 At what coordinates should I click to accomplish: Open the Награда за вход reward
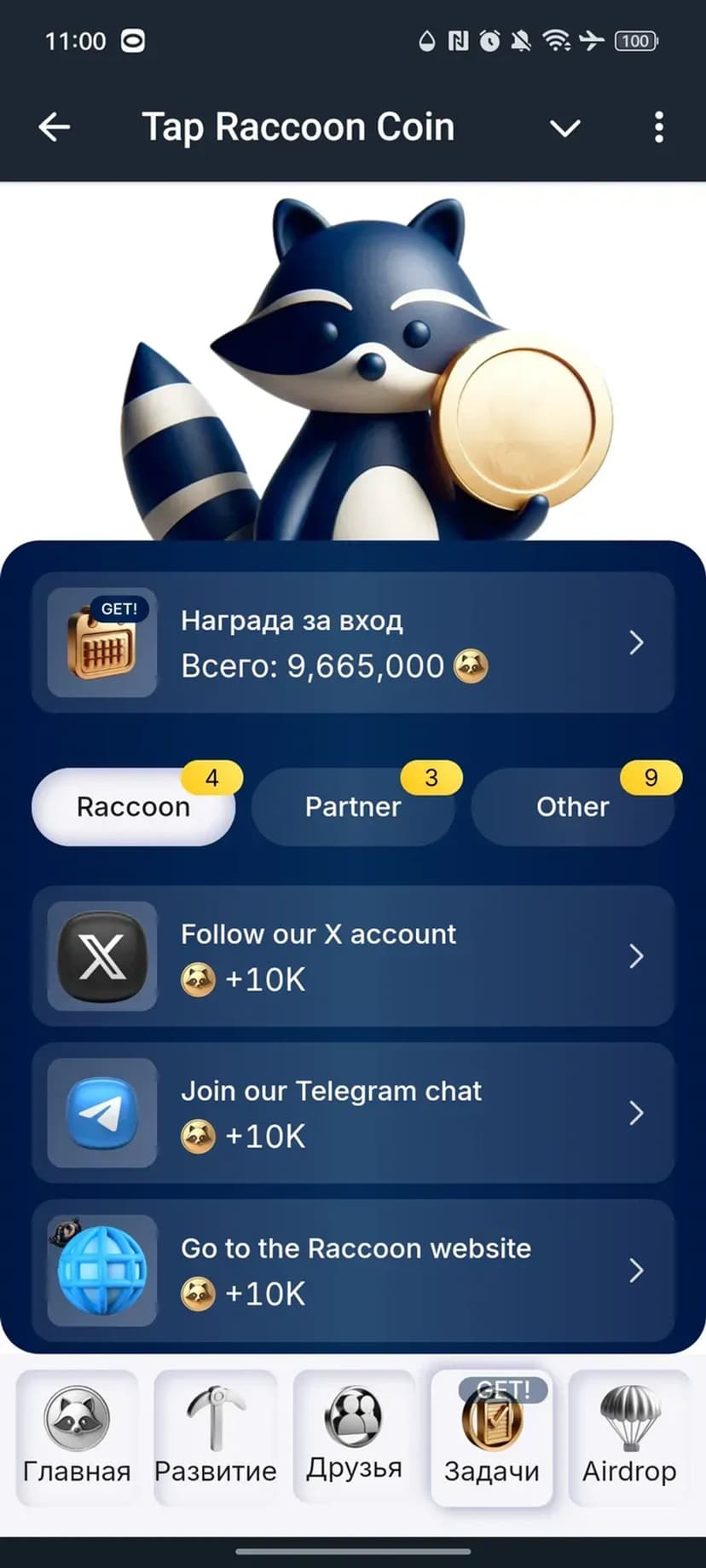click(353, 643)
